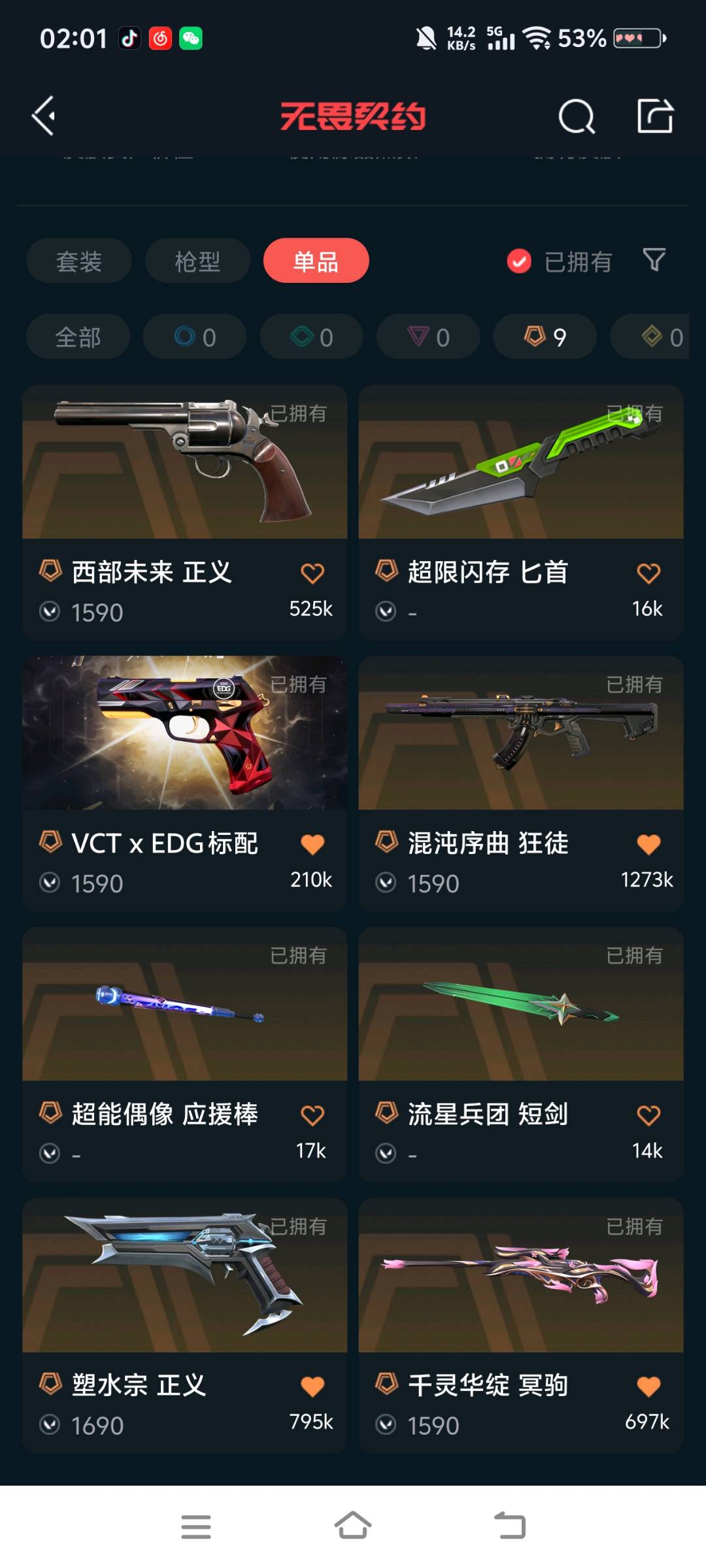Image resolution: width=706 pixels, height=1568 pixels.
Task: Select the 全部 rarity chip
Action: point(78,337)
